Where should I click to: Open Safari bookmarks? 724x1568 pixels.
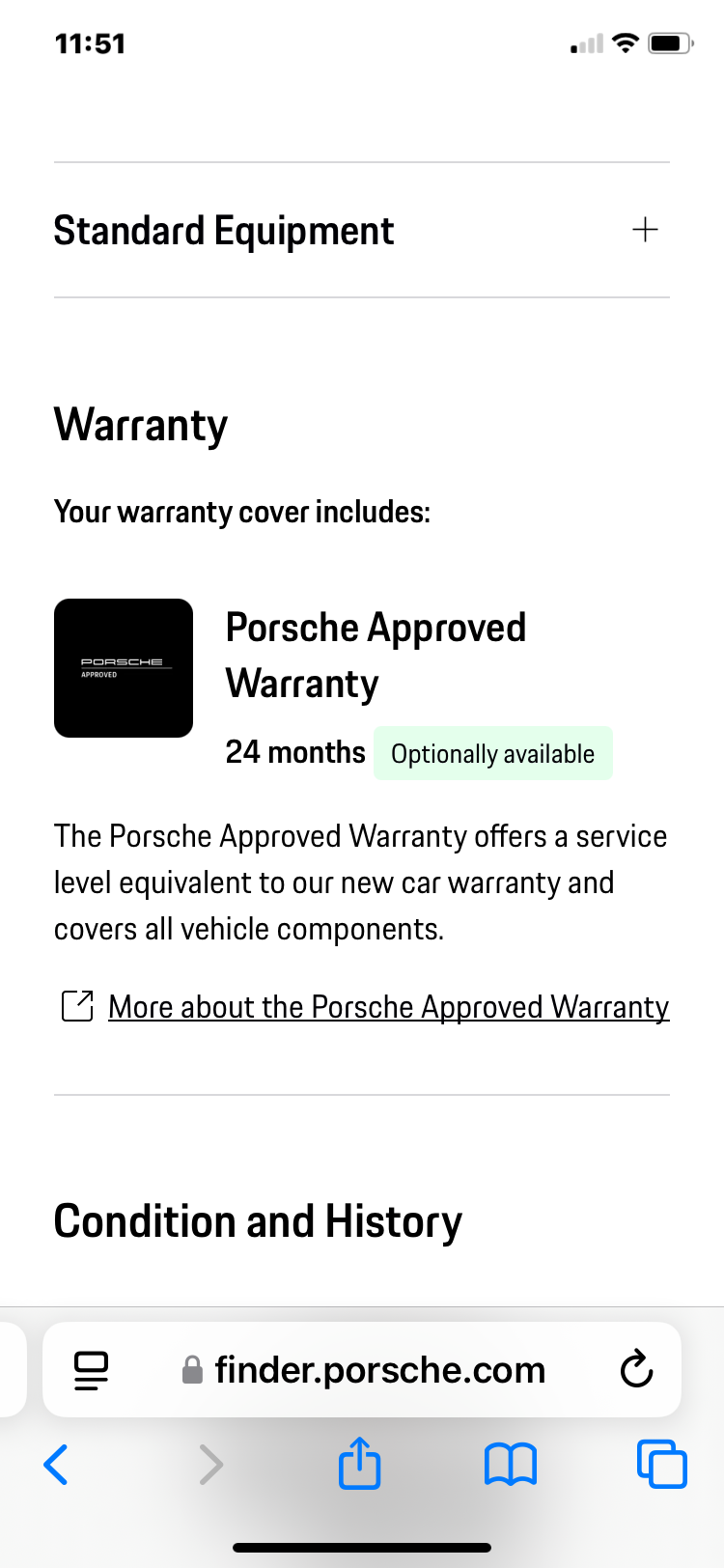(x=510, y=1465)
